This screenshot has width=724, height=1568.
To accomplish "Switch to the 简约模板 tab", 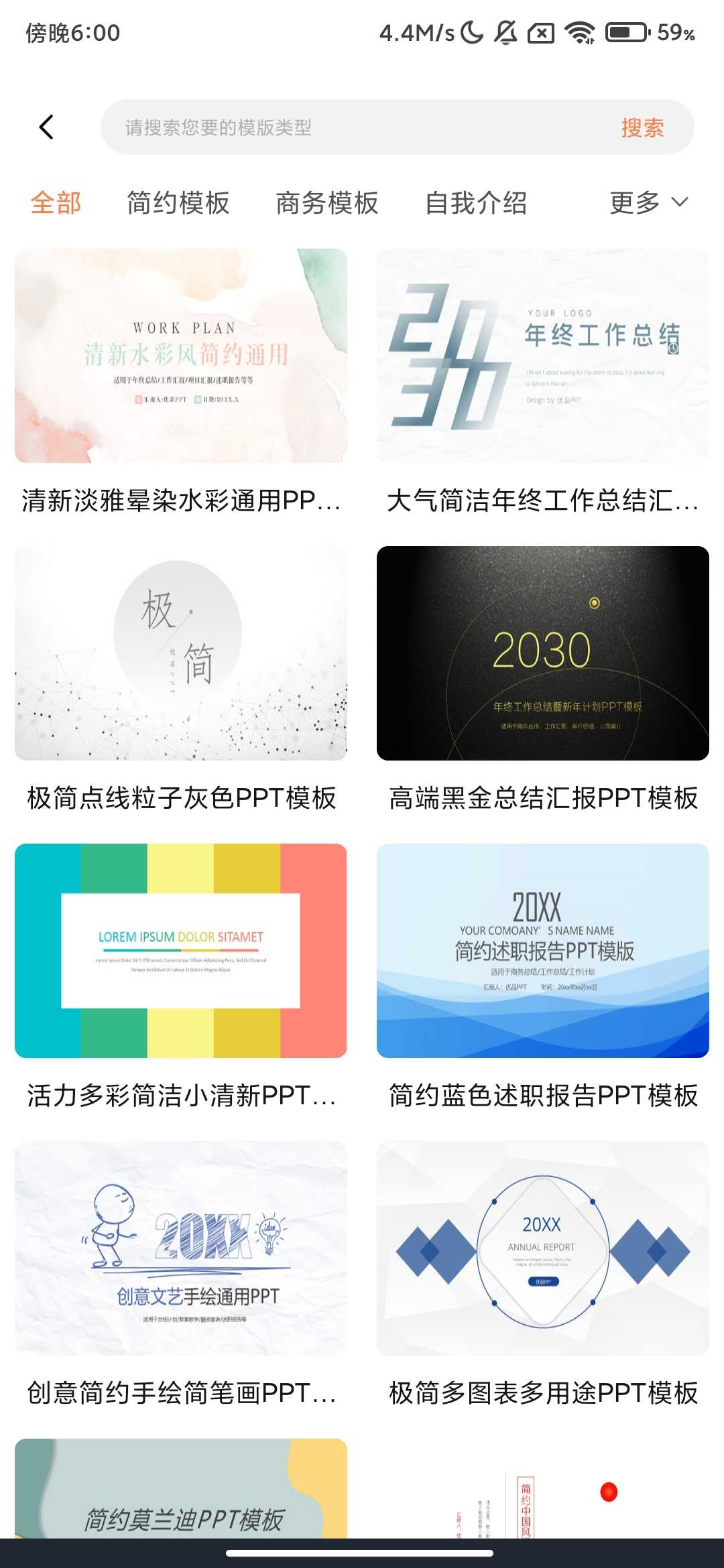I will [x=178, y=202].
